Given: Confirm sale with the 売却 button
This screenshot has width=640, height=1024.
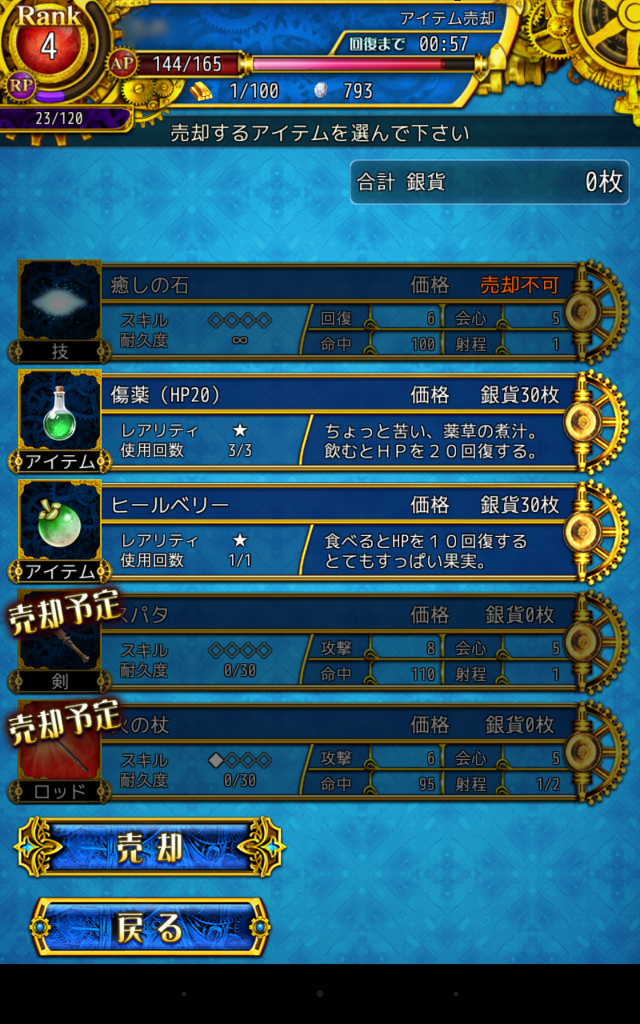Looking at the screenshot, I should 150,847.
